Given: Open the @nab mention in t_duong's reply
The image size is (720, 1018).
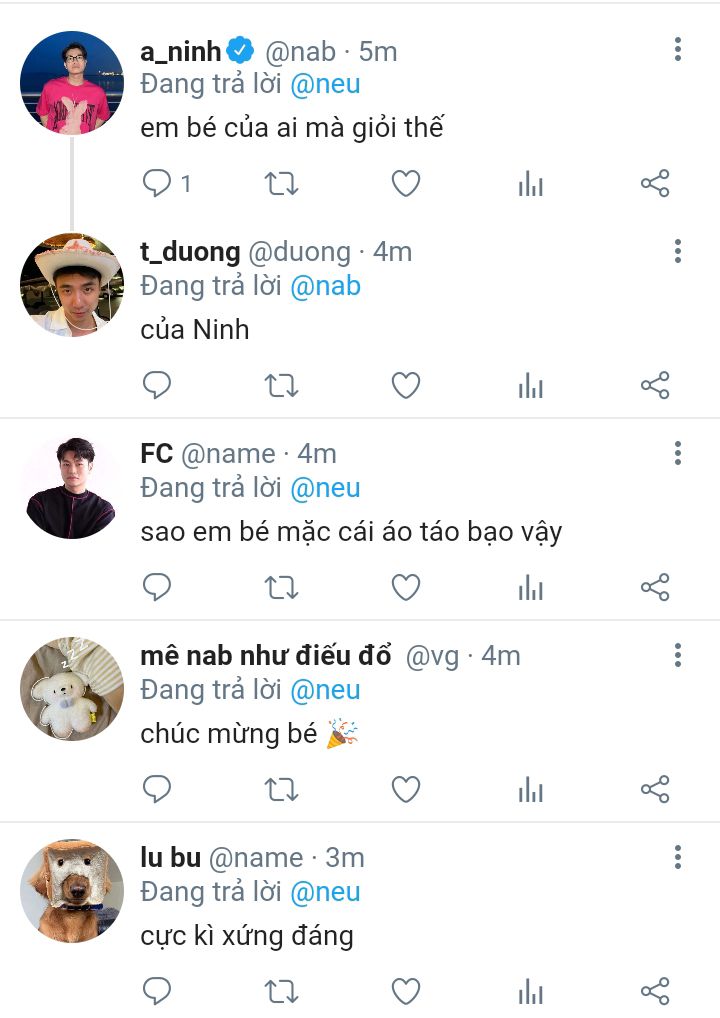Looking at the screenshot, I should [x=325, y=286].
